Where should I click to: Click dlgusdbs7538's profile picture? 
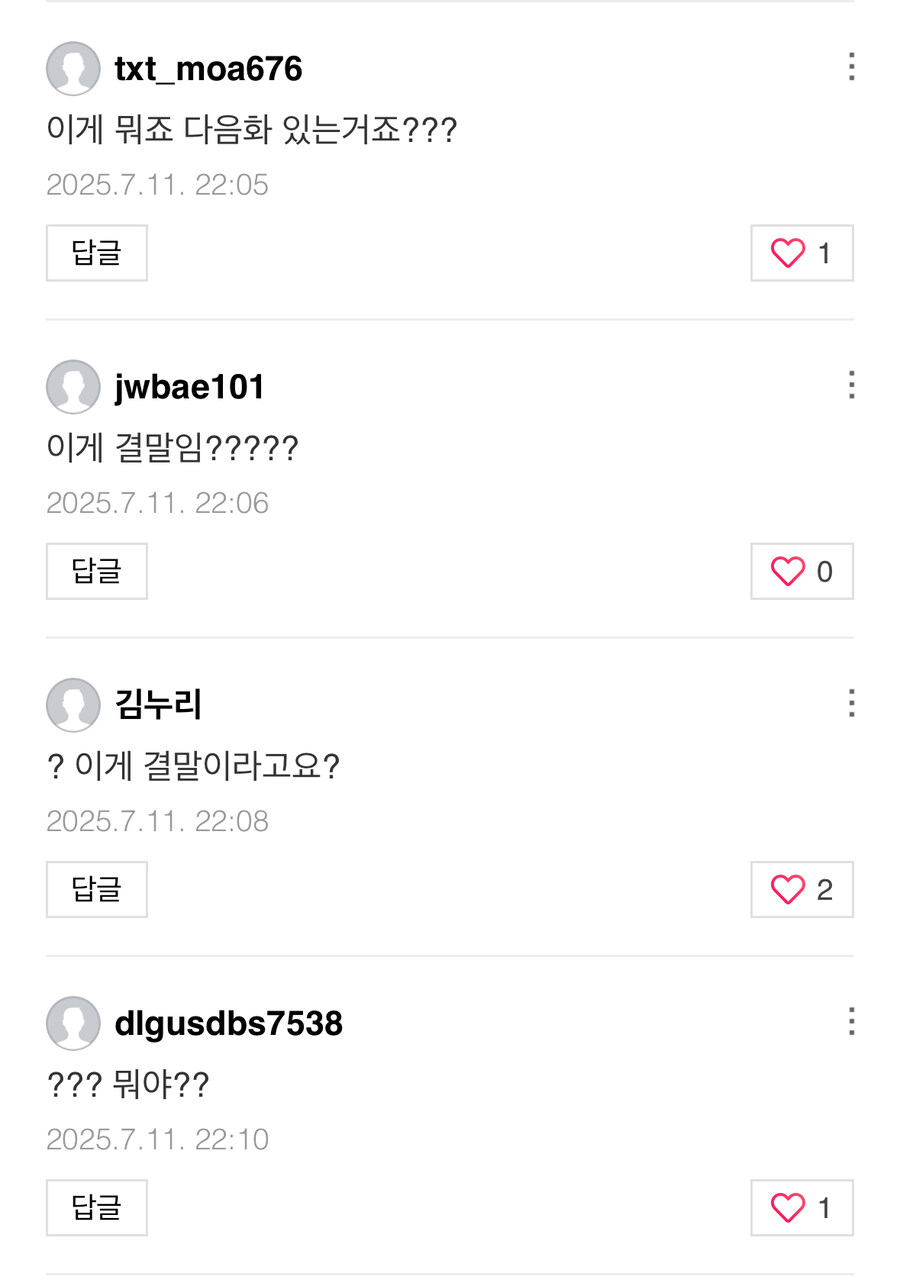pos(72,1023)
